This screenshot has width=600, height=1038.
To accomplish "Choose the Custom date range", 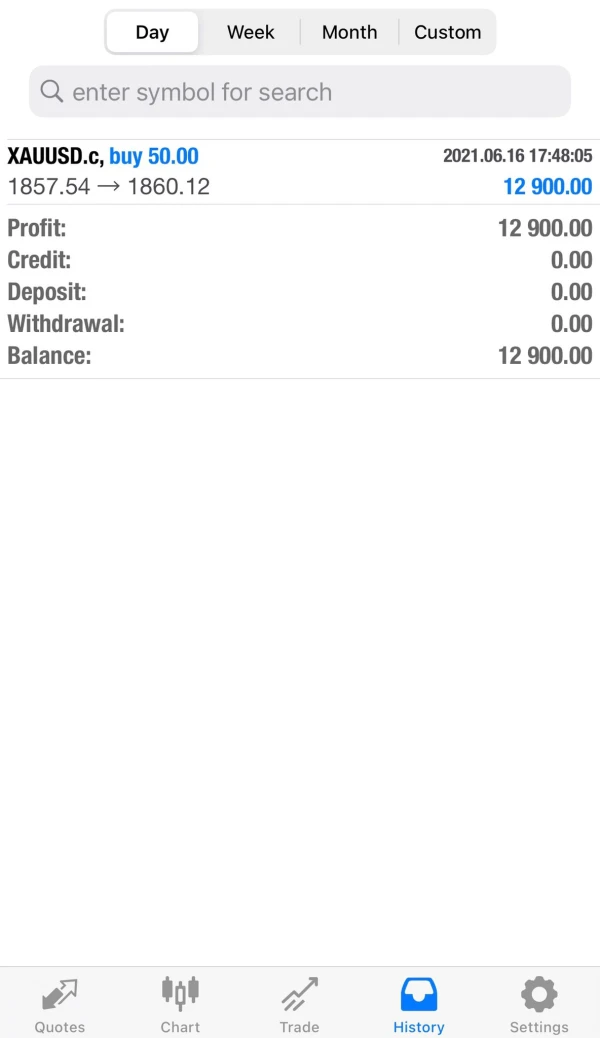I will [x=447, y=32].
